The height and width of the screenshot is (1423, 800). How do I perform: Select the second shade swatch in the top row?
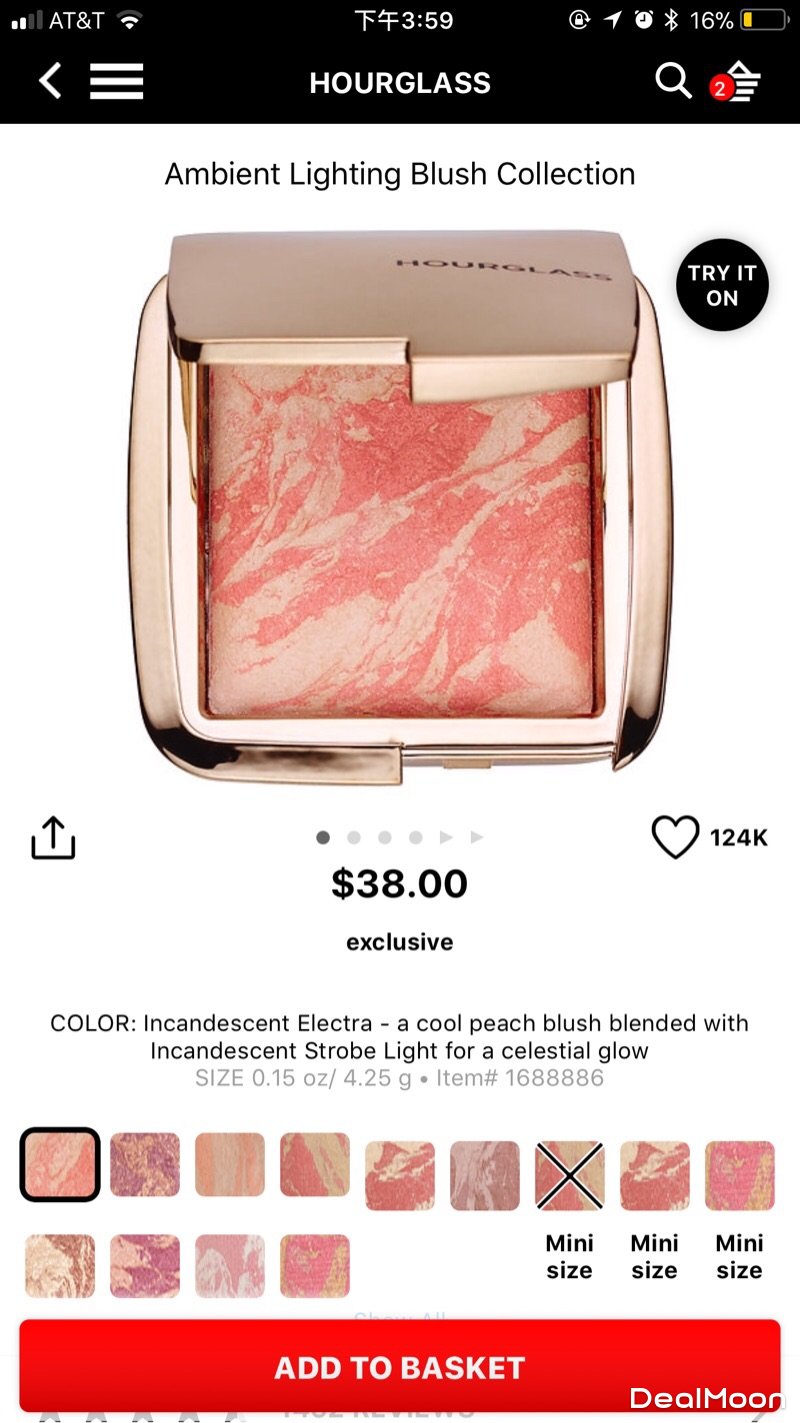click(x=145, y=1165)
